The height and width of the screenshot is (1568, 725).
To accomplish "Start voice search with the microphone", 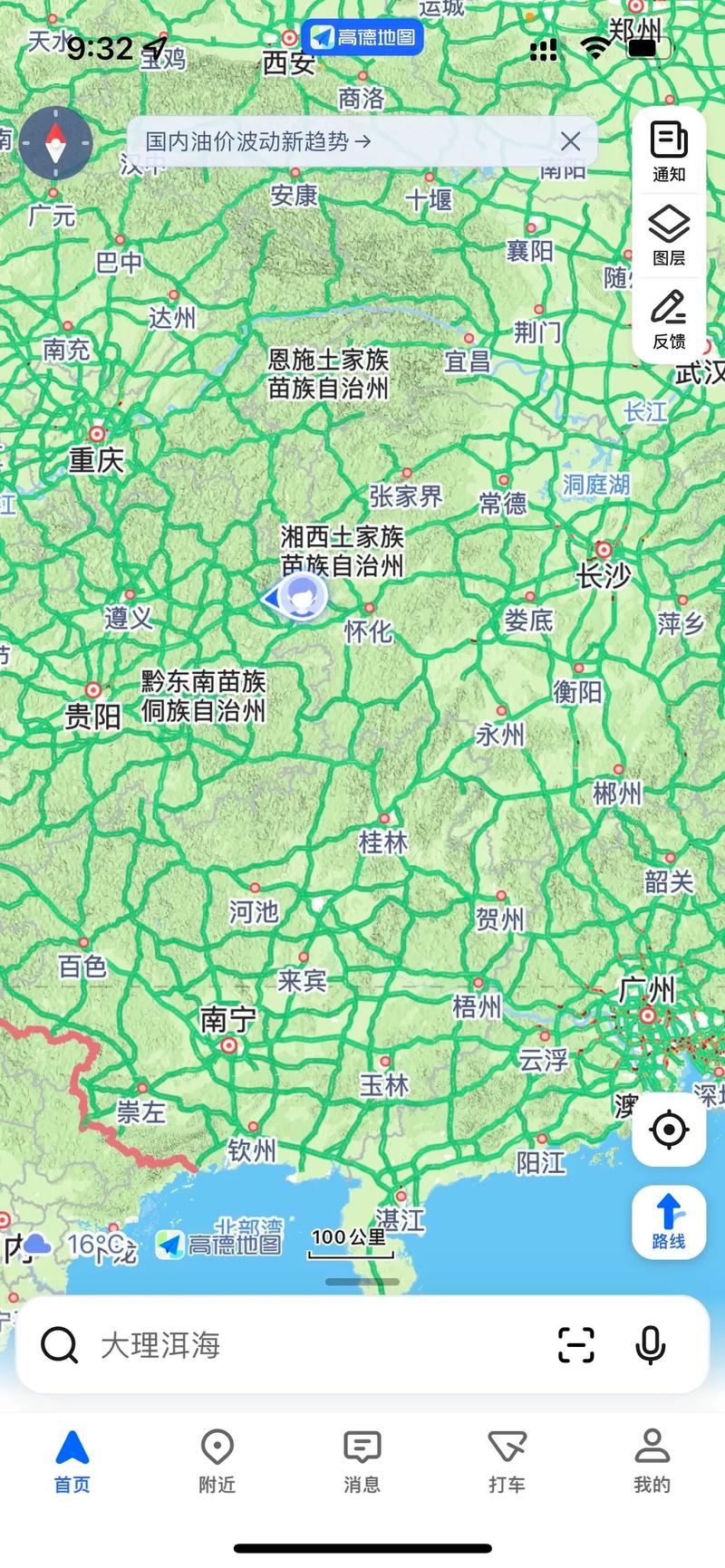I will [x=651, y=1345].
